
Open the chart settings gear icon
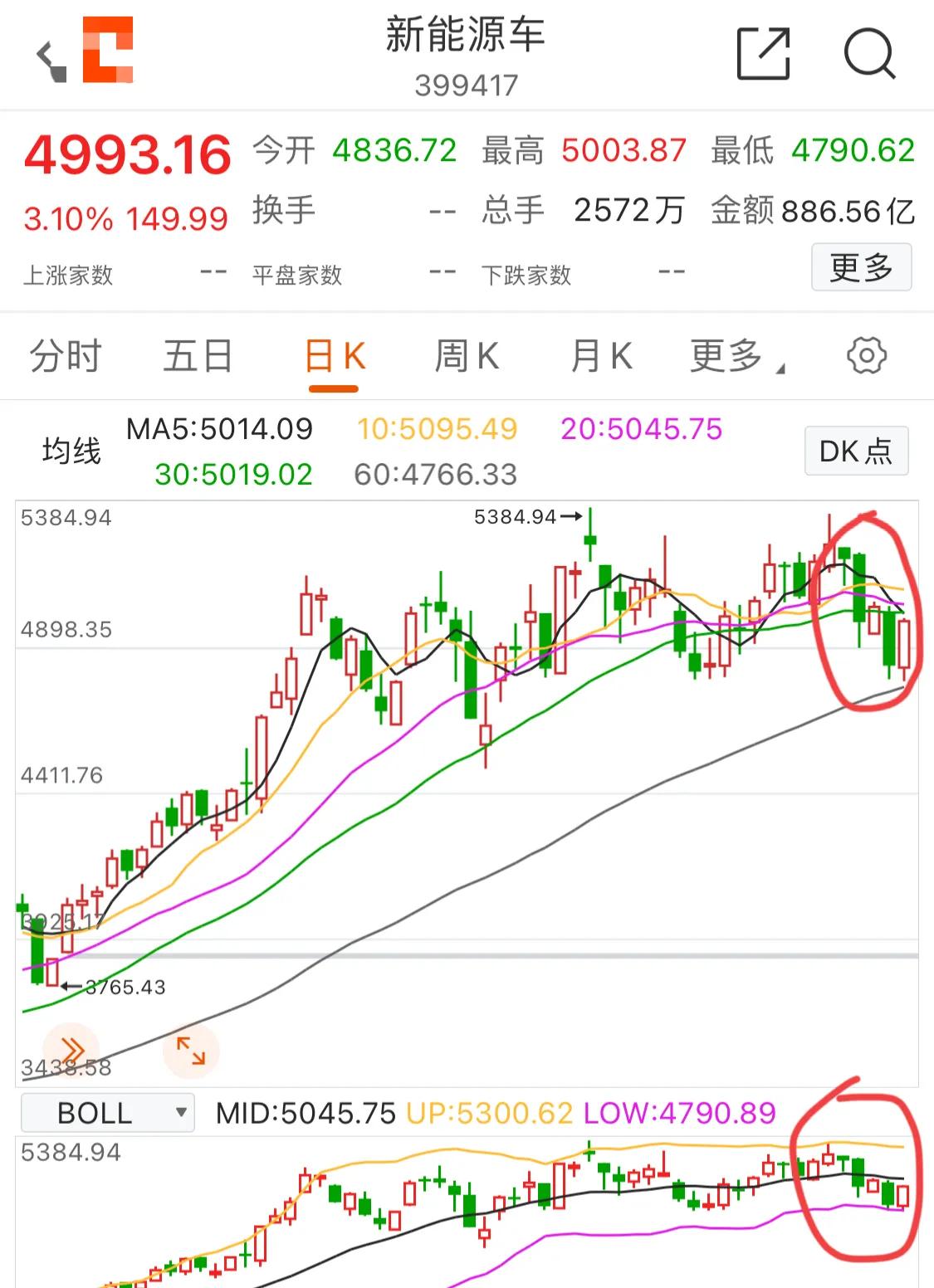coord(868,355)
